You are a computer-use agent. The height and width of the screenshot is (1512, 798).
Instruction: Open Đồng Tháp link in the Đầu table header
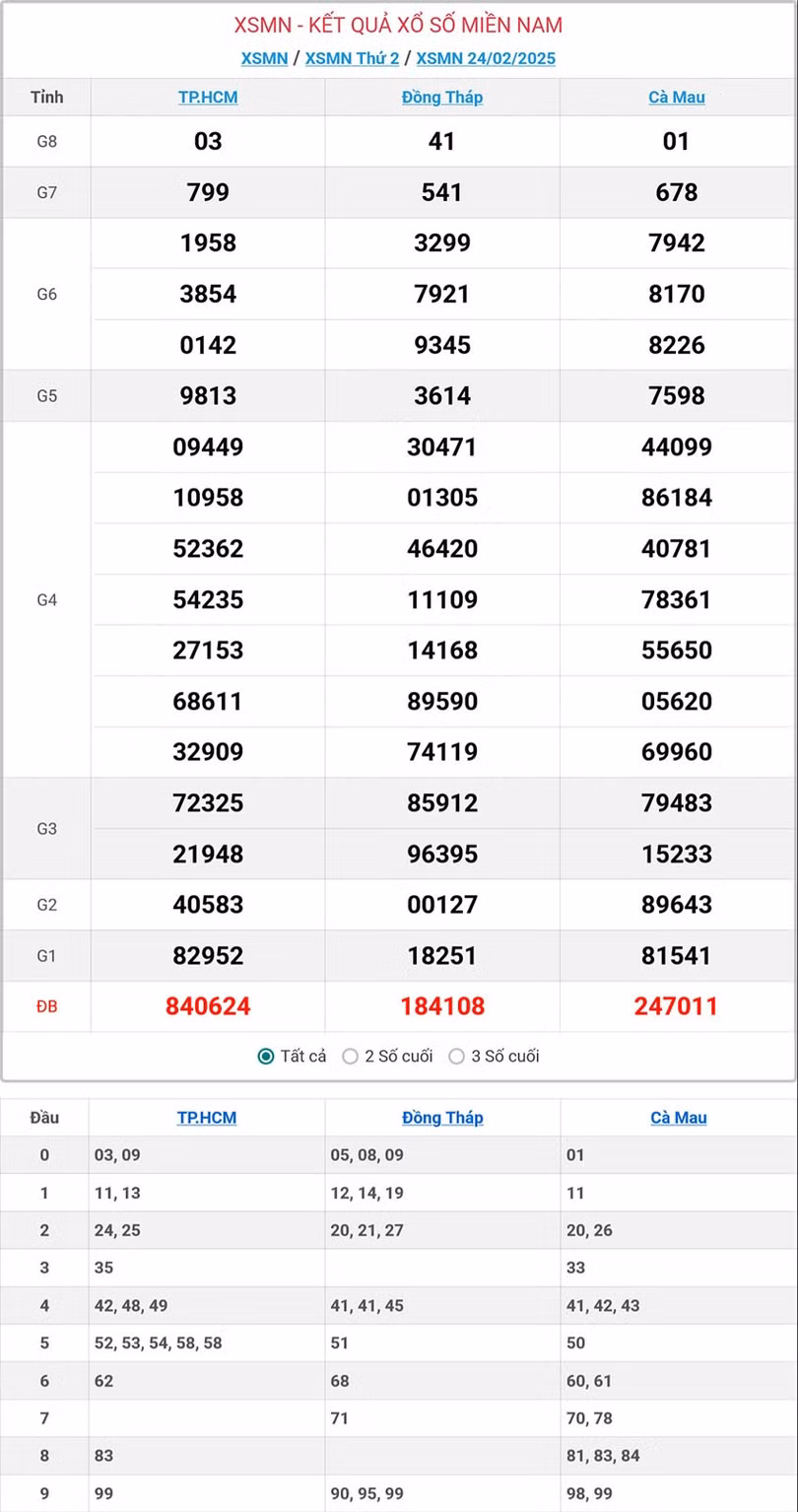point(442,1118)
